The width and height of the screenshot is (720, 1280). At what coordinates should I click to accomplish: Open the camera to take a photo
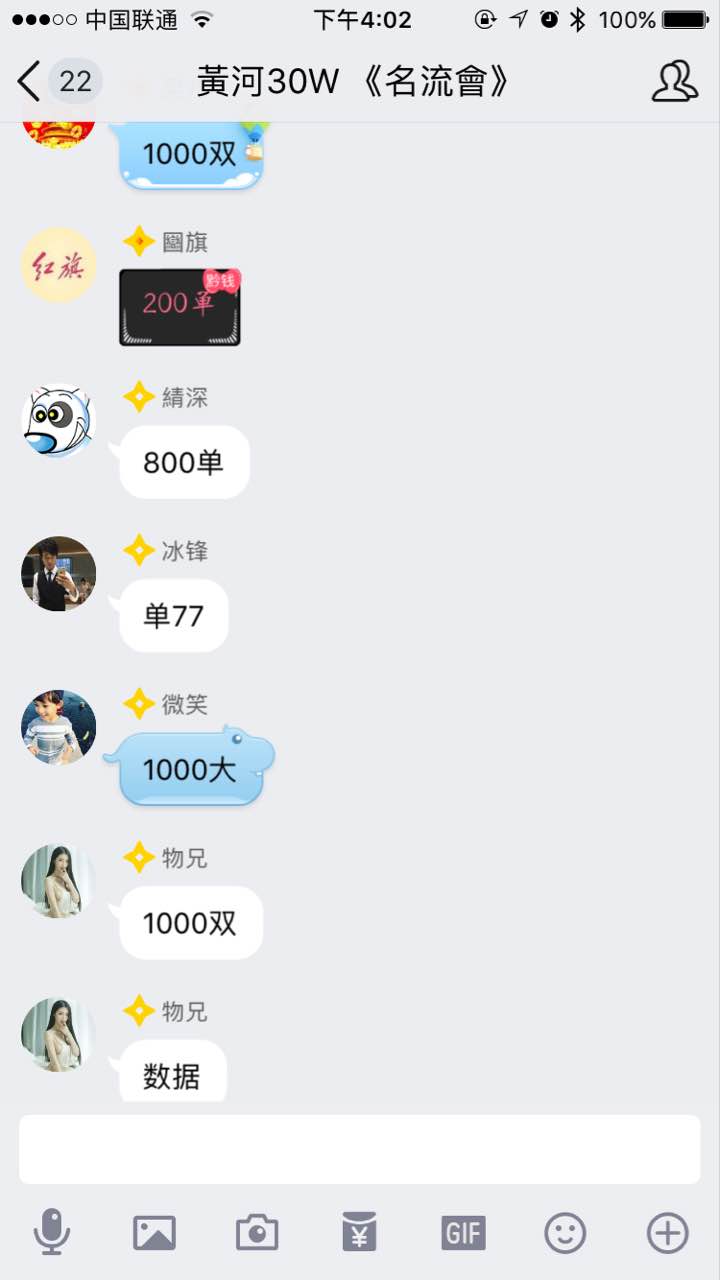click(257, 1232)
